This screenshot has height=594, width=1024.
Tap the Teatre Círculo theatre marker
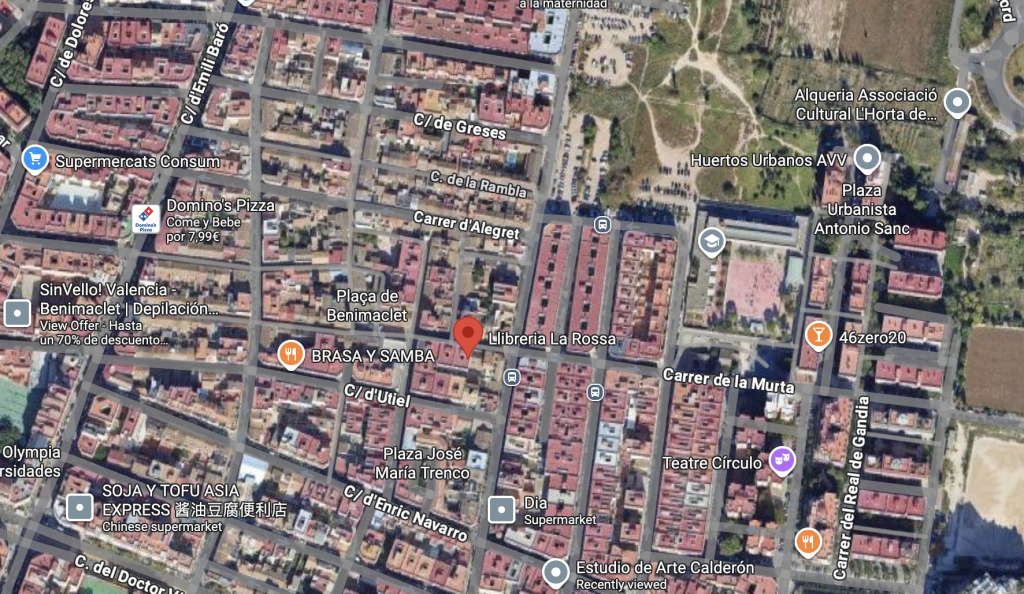tap(781, 460)
